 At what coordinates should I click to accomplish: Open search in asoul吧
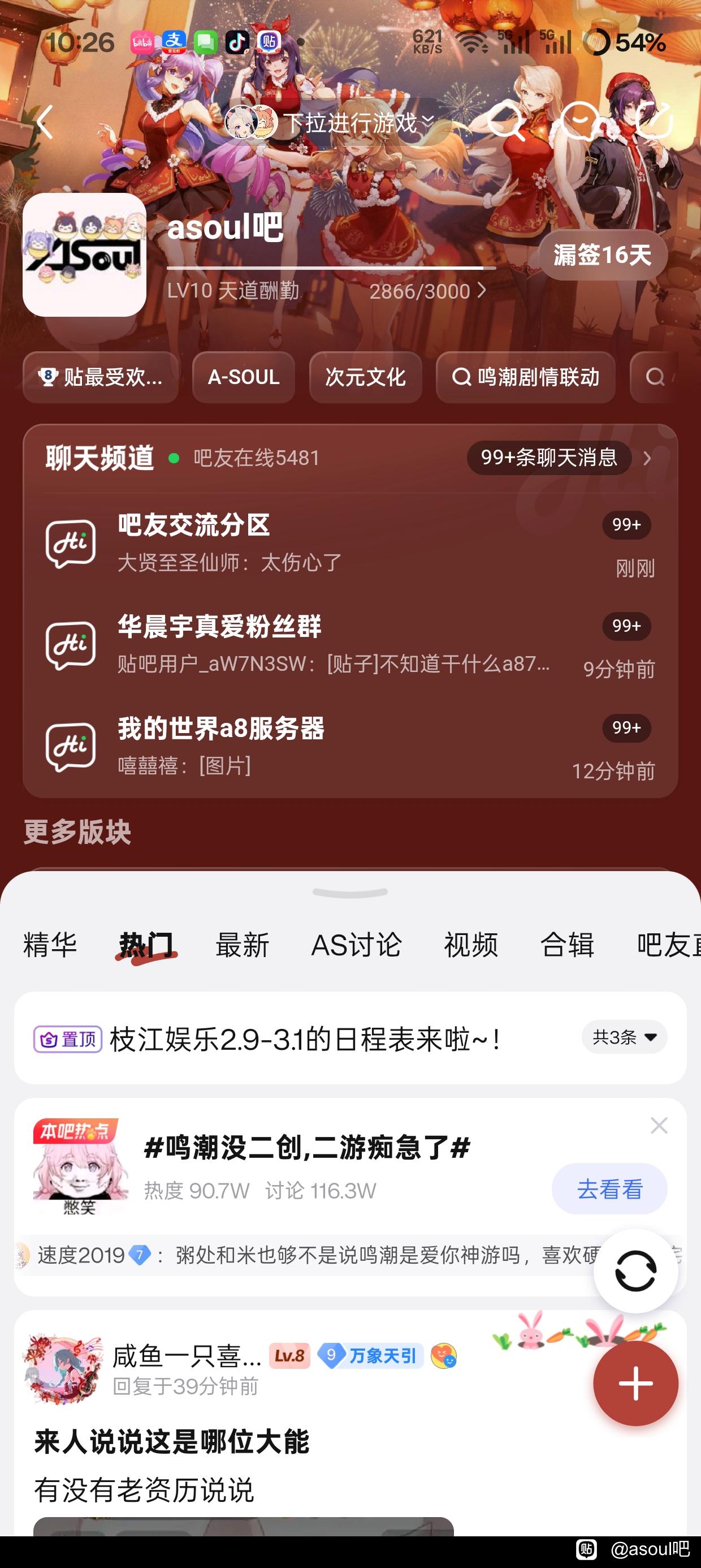(x=505, y=122)
